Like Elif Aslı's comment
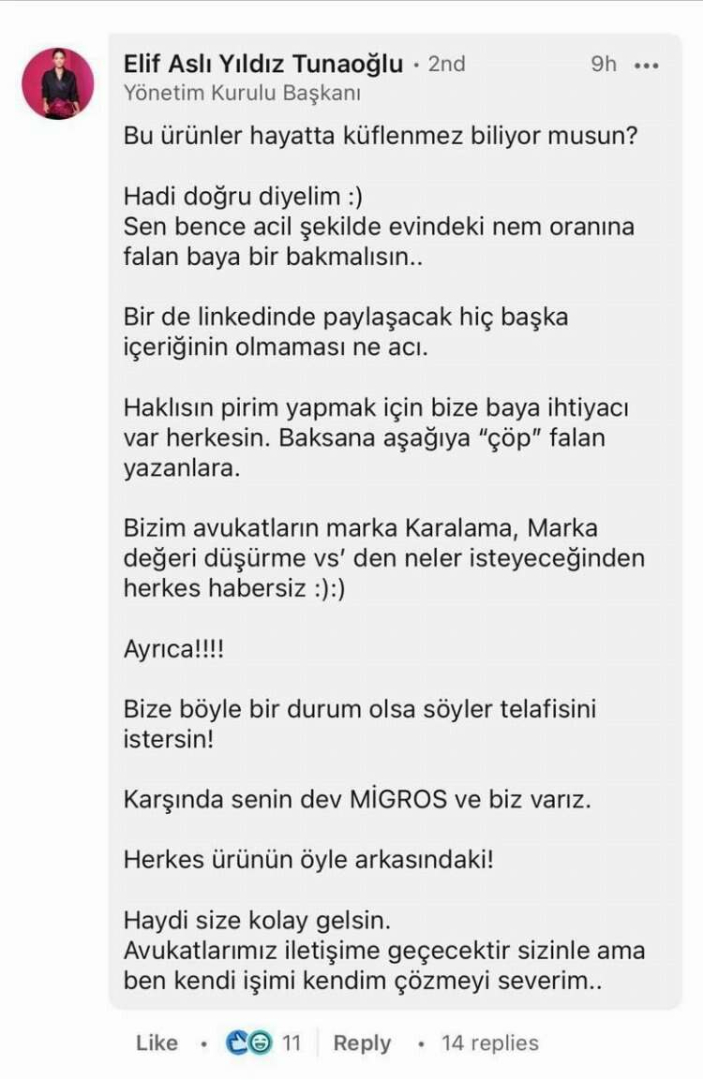The image size is (703, 1080). (x=156, y=1043)
